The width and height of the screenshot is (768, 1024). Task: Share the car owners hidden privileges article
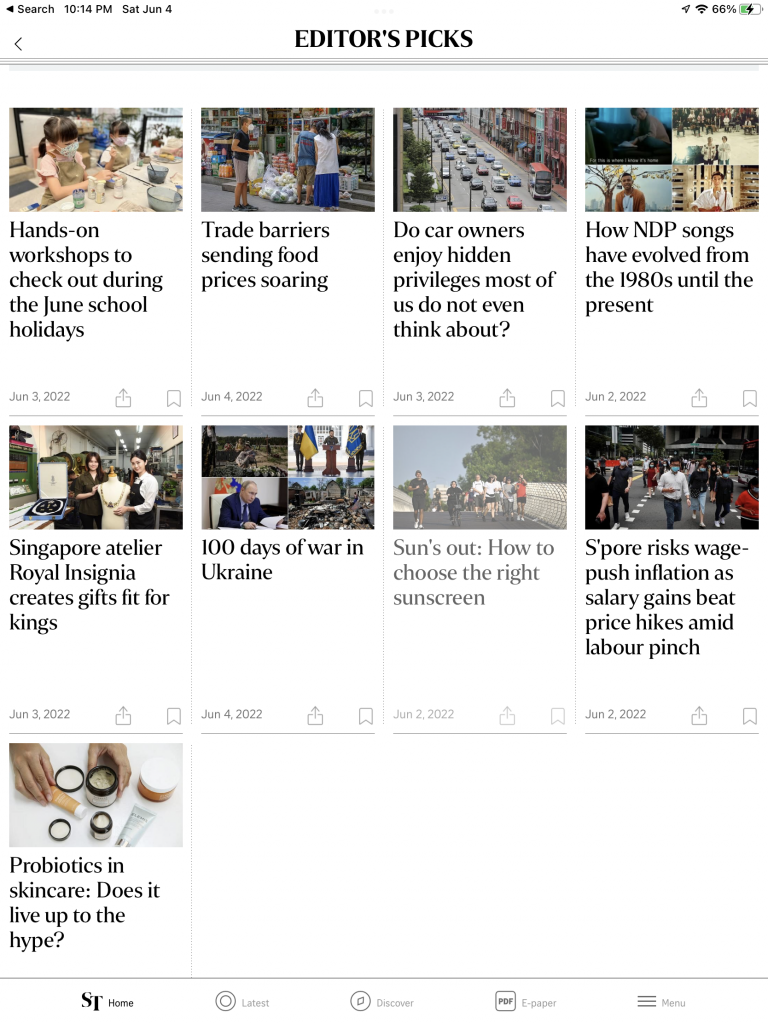pyautogui.click(x=507, y=398)
